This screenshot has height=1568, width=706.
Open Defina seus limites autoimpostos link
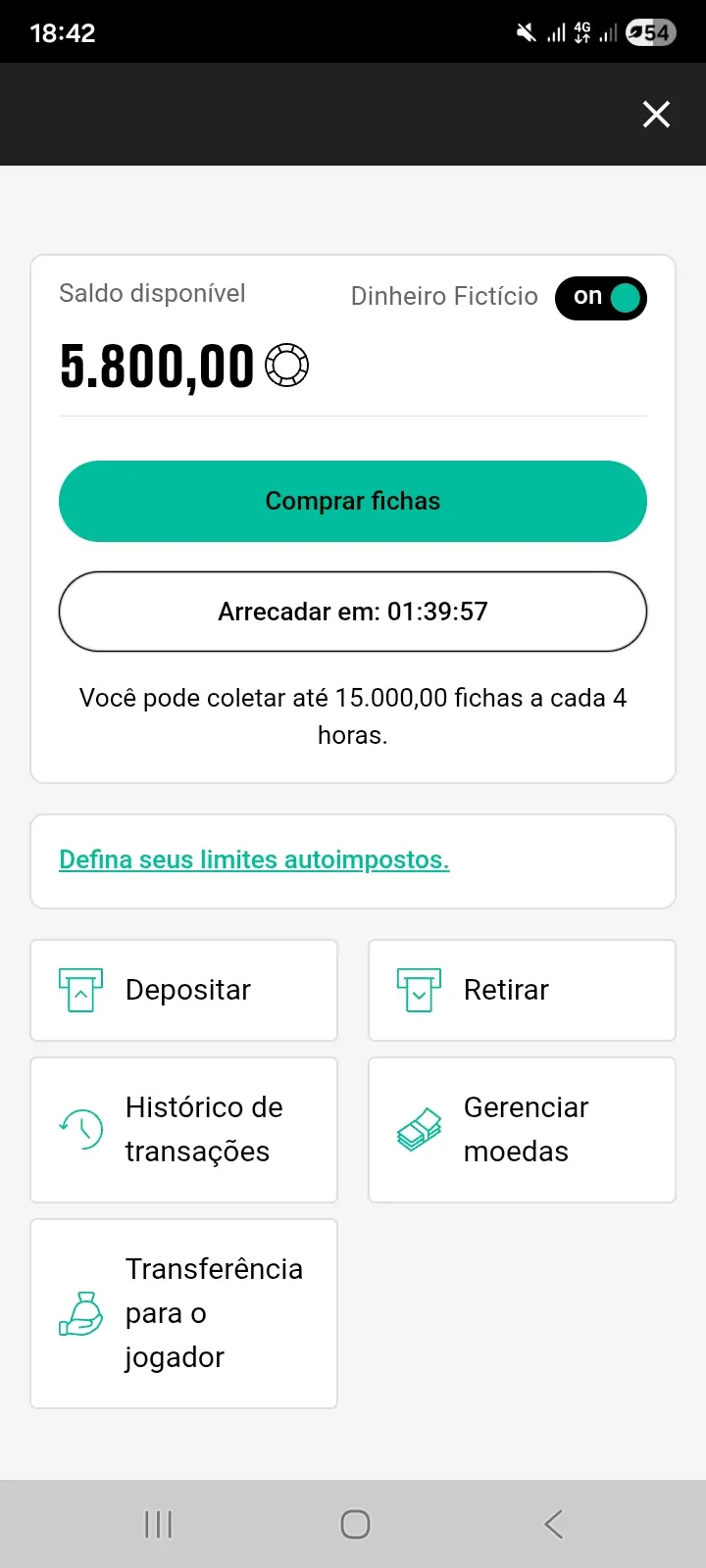click(x=254, y=859)
